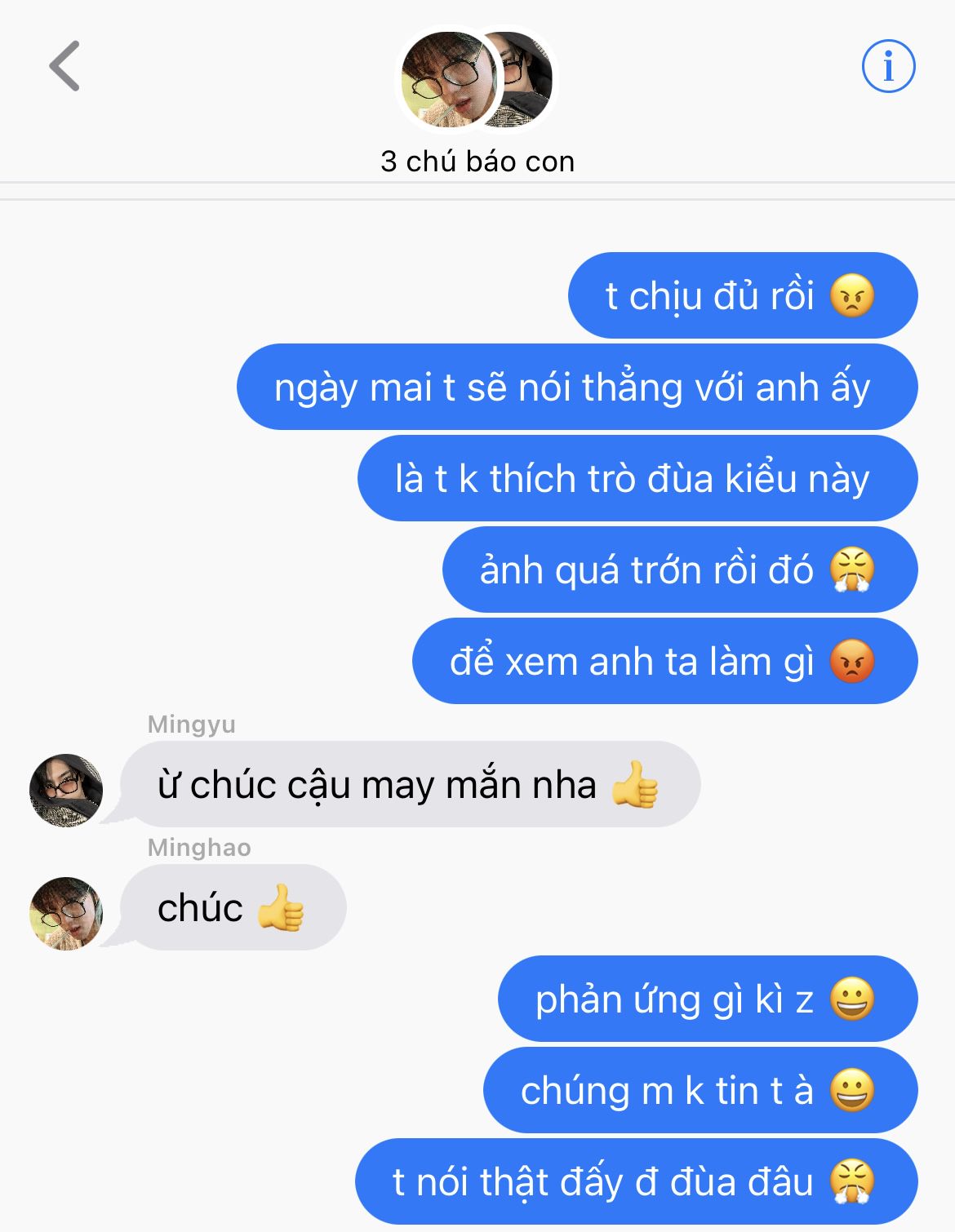Open the conversation info icon
Image resolution: width=955 pixels, height=1232 pixels.
click(x=888, y=66)
